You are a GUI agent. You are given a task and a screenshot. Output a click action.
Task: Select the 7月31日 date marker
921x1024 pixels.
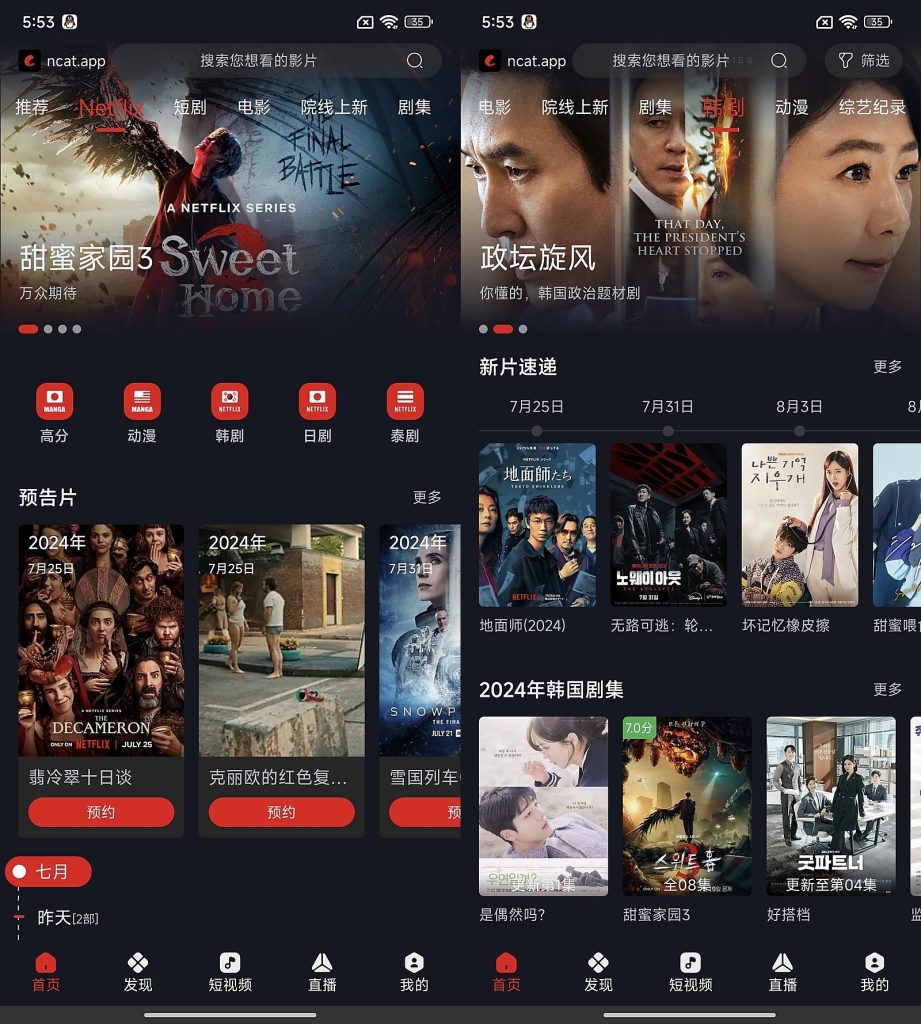point(667,407)
